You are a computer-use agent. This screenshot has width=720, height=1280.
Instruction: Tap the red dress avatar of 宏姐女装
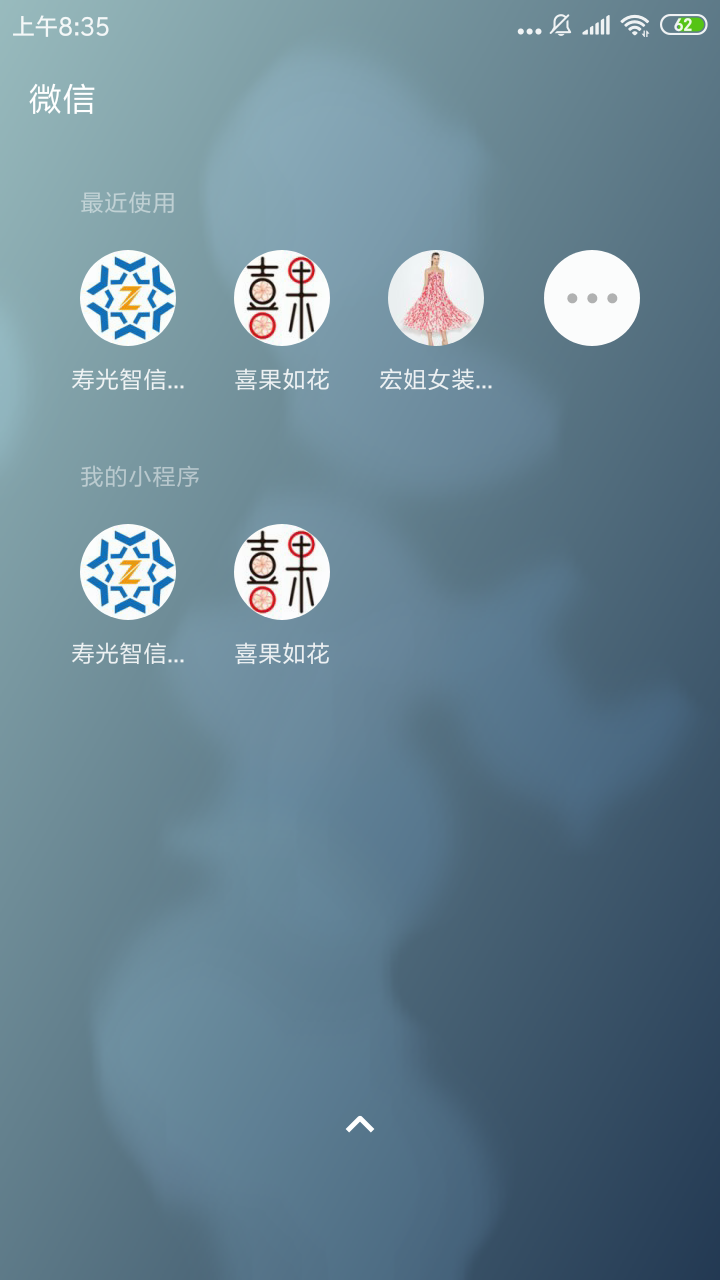tap(436, 297)
